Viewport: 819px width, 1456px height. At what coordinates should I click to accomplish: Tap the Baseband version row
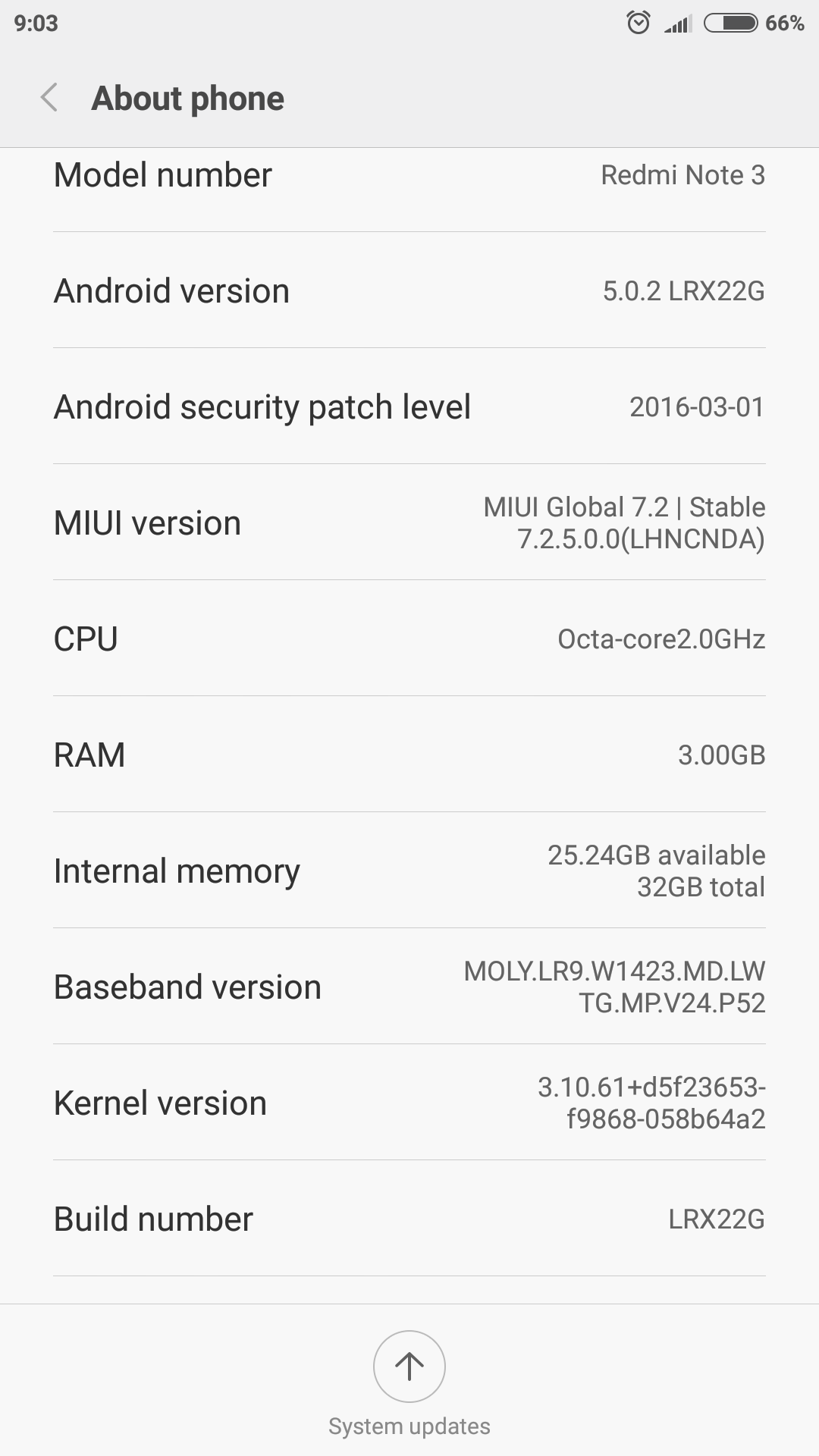(x=409, y=987)
